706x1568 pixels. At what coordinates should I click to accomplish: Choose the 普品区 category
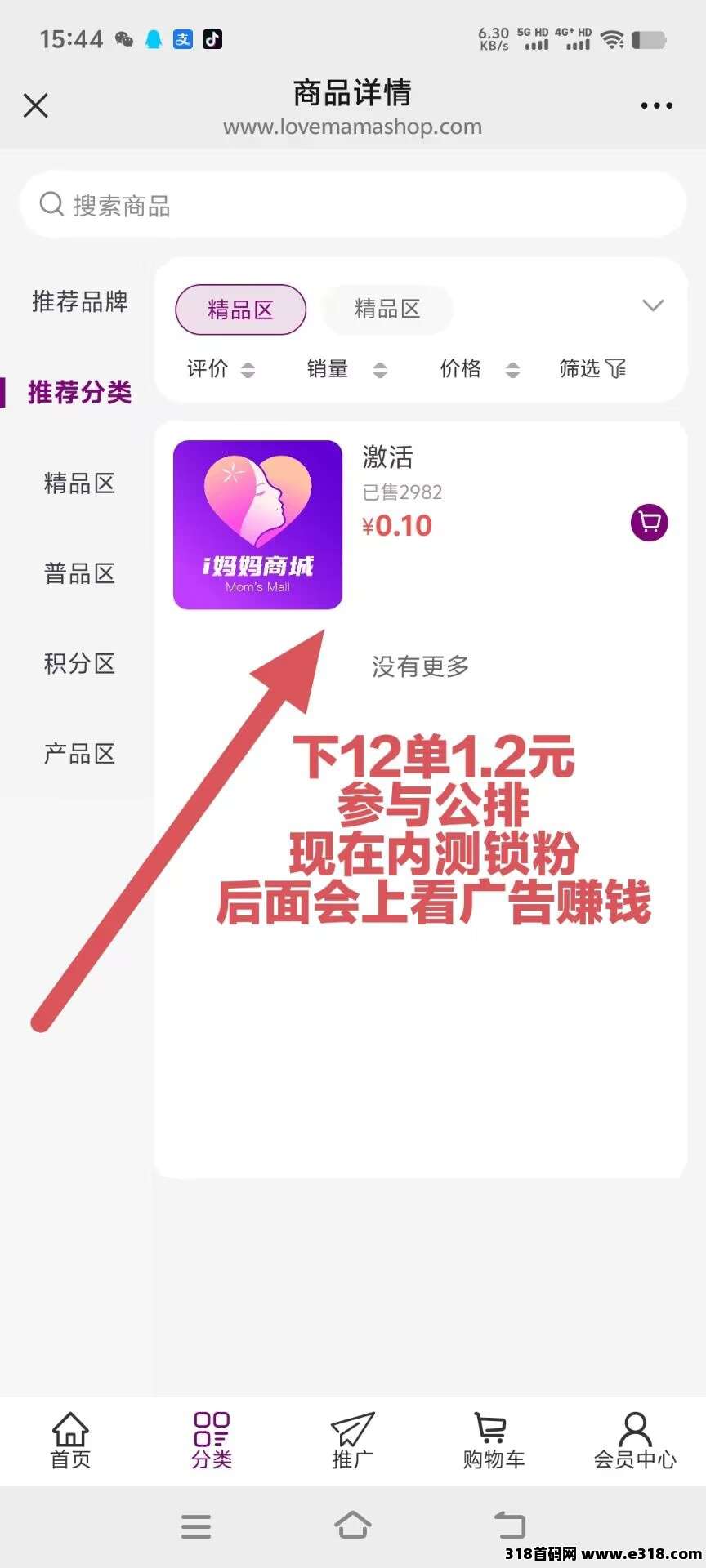(x=79, y=573)
